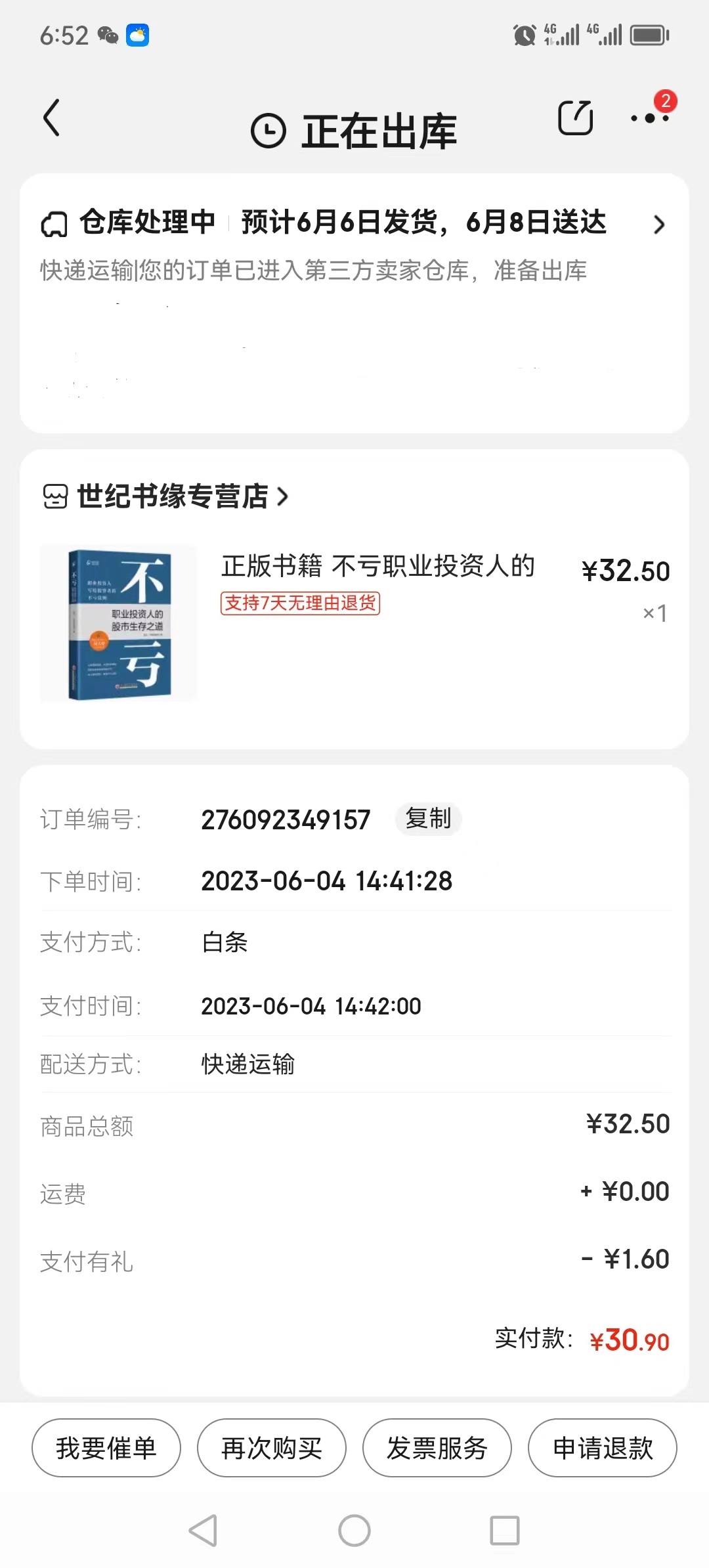Tap the system home button
This screenshot has height=1568, width=709.
(x=354, y=1531)
